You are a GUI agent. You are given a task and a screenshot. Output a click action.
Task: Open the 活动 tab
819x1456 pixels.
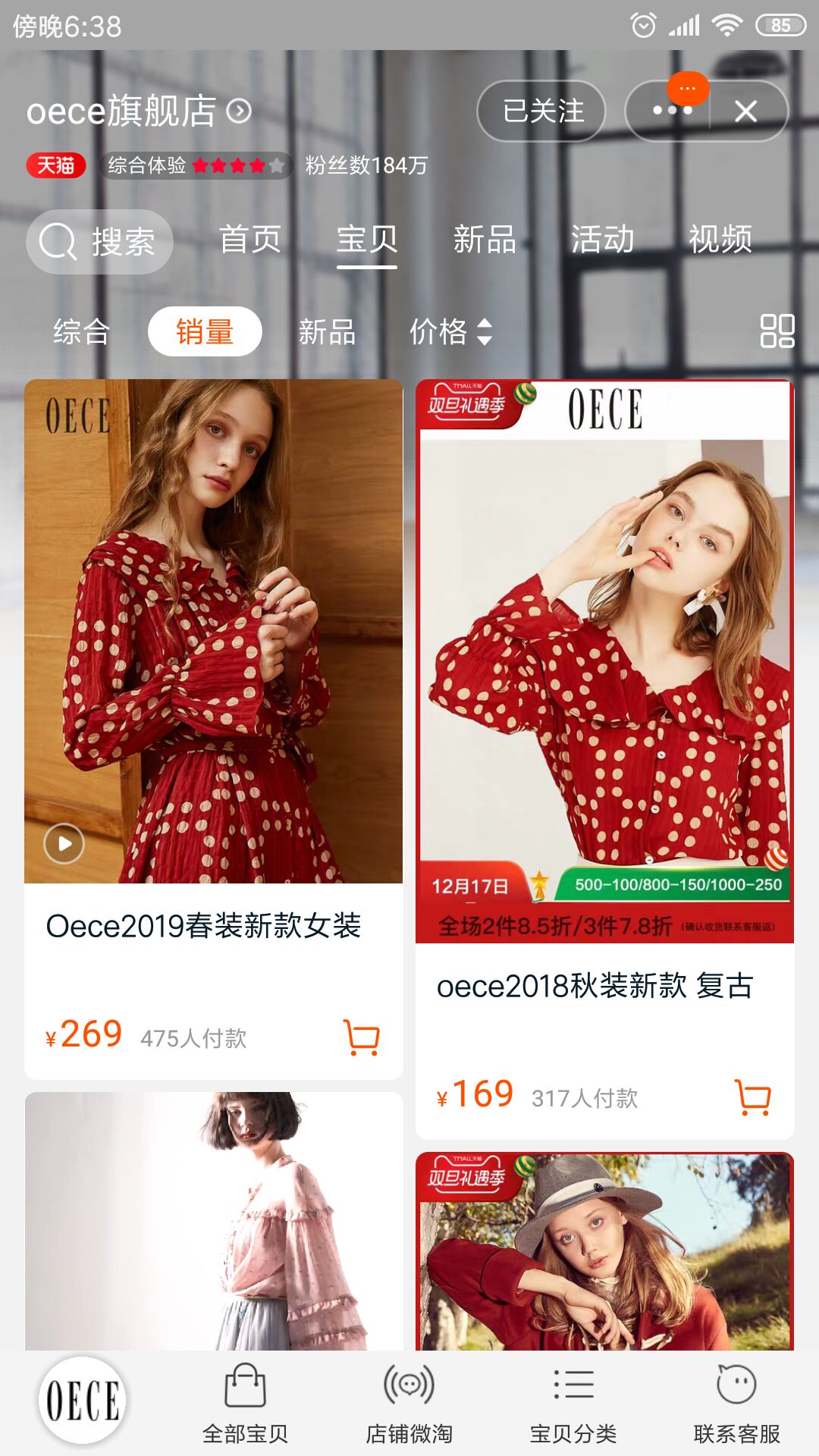tap(602, 241)
